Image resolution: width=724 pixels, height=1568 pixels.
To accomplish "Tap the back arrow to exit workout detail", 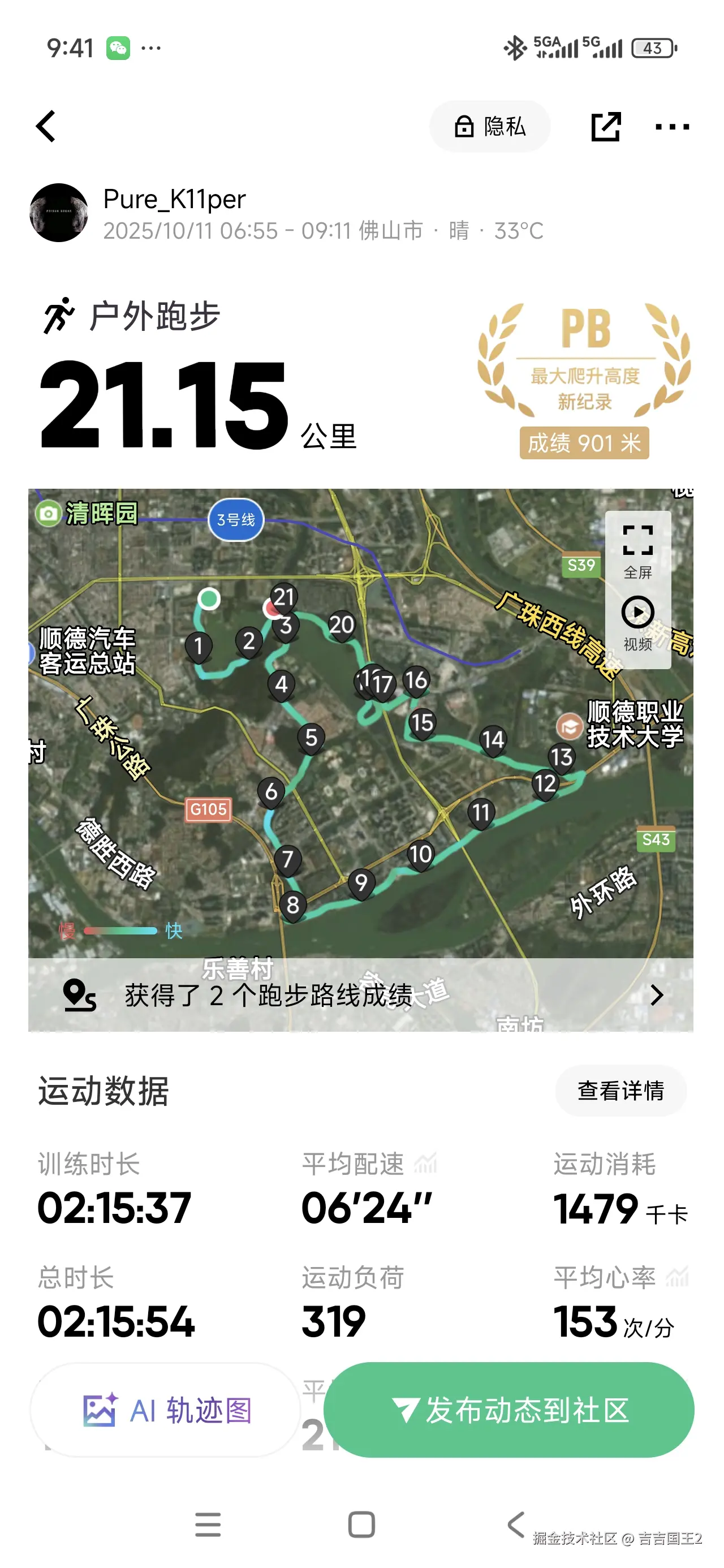I will (46, 126).
